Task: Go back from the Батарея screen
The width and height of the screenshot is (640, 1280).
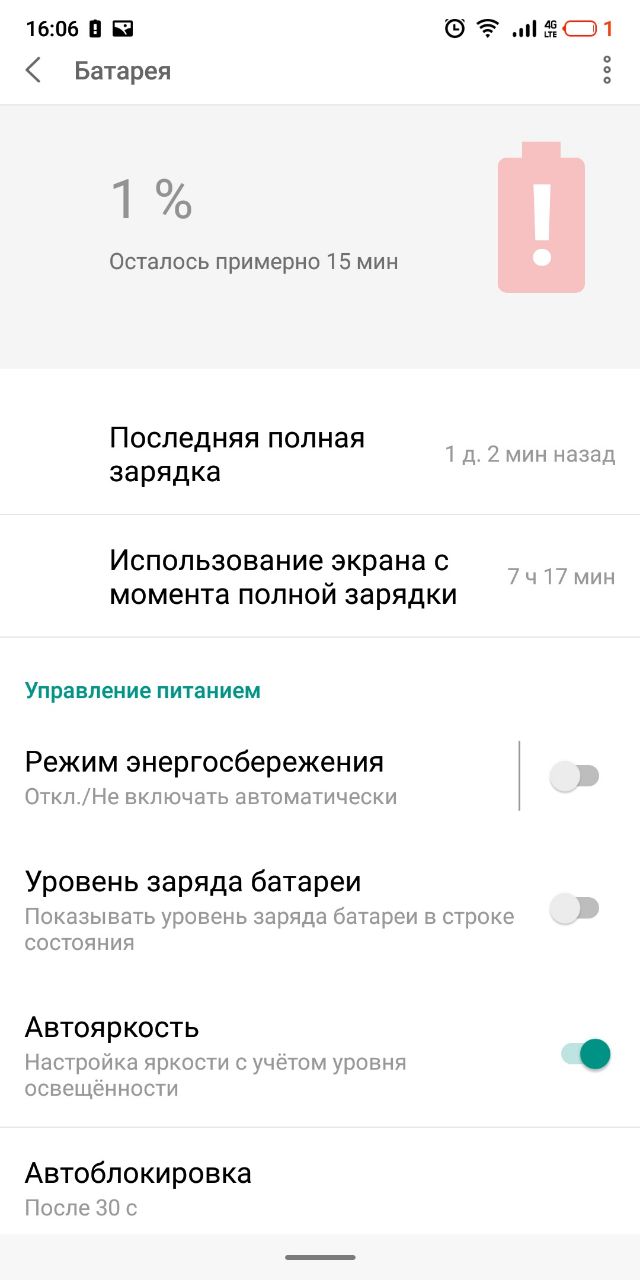Action: click(34, 71)
